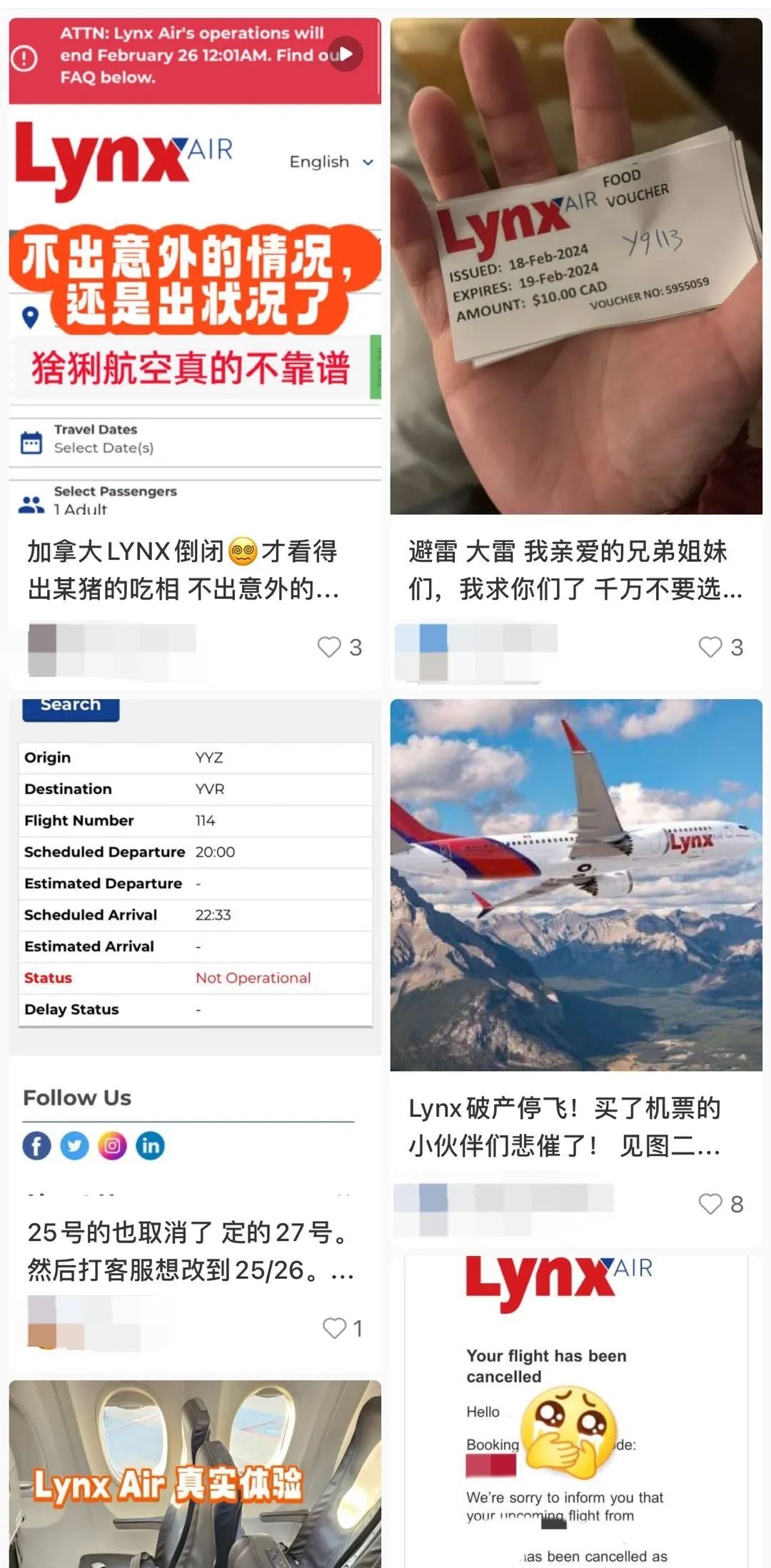This screenshot has width=771, height=1568.
Task: Open the post "加拿大LYNX倒闭" video card
Action: coord(195,266)
